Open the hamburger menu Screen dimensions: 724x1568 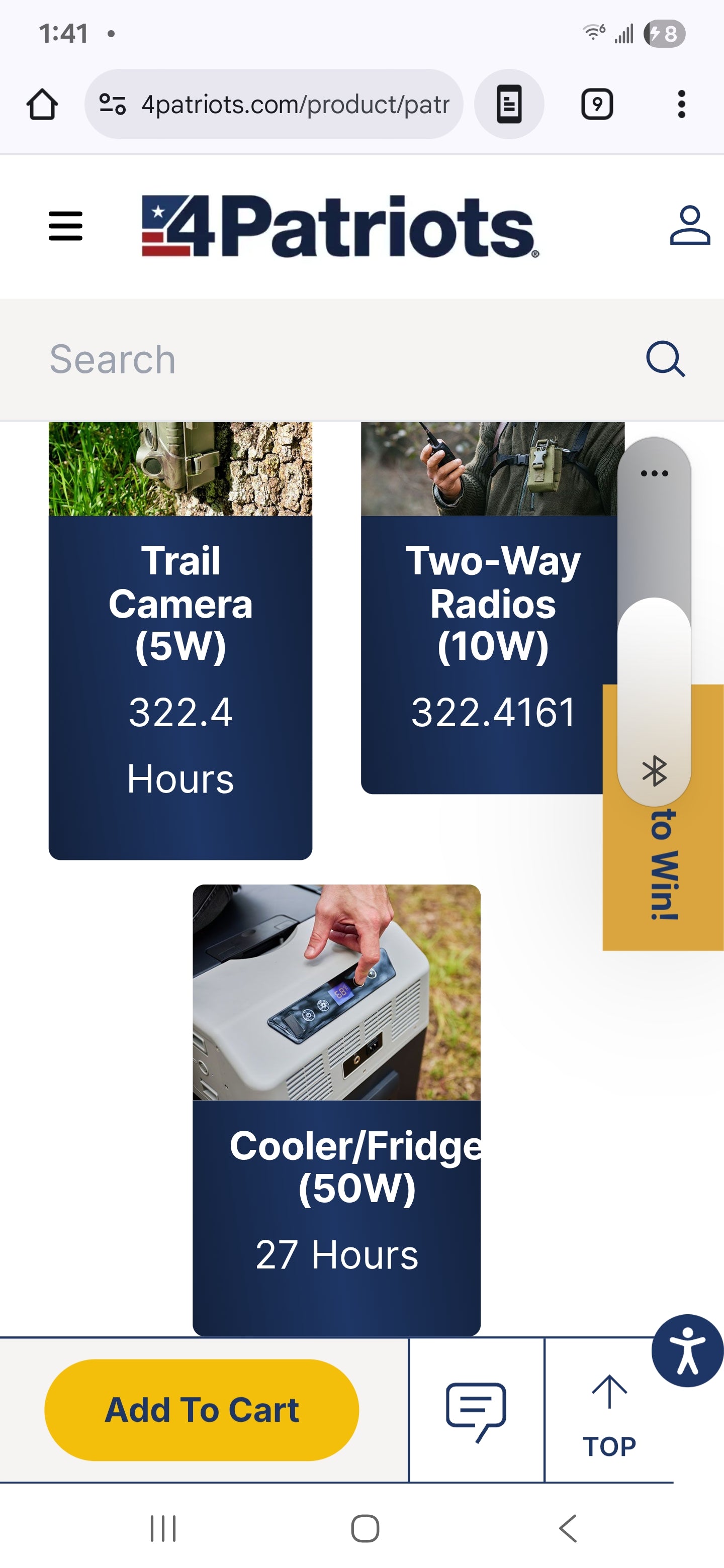click(65, 226)
